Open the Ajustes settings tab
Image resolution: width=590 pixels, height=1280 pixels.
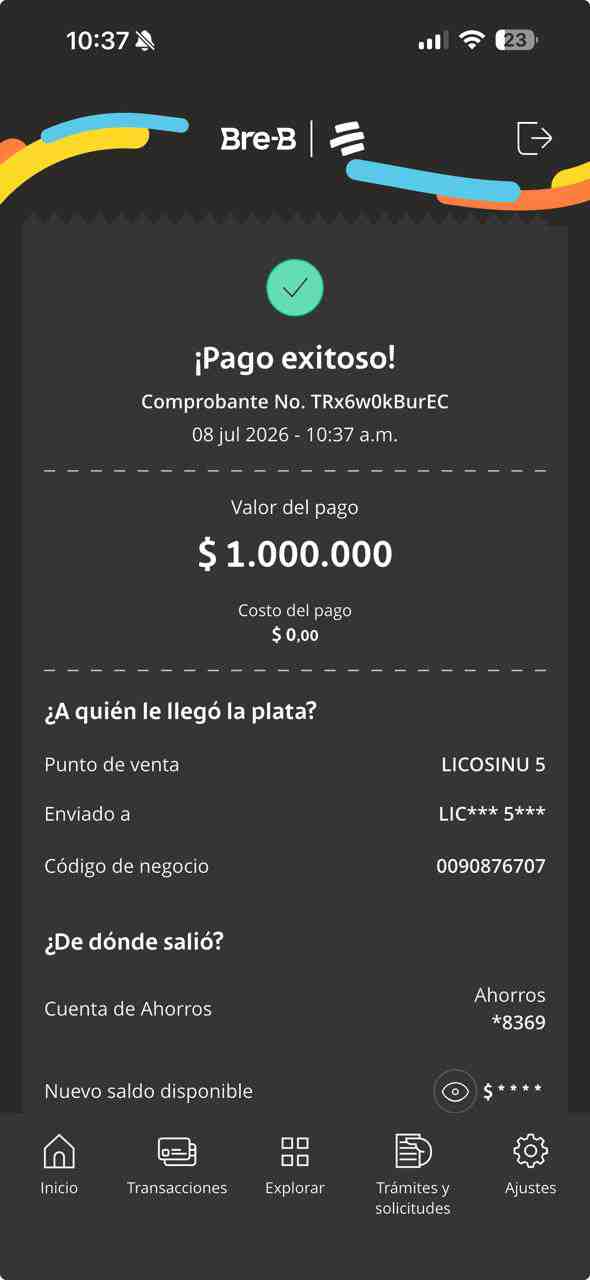point(530,1165)
